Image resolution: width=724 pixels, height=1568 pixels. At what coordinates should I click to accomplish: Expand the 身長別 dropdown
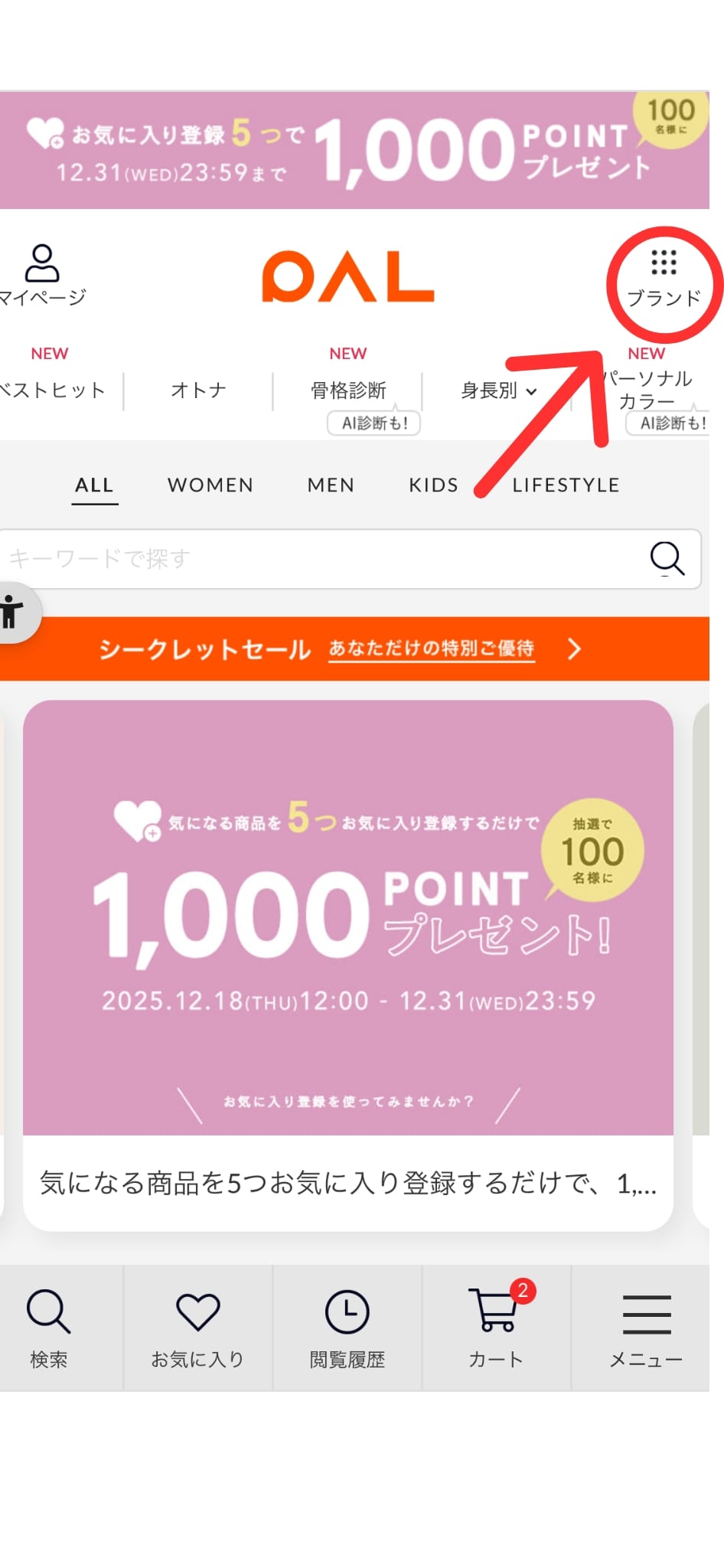click(x=498, y=390)
